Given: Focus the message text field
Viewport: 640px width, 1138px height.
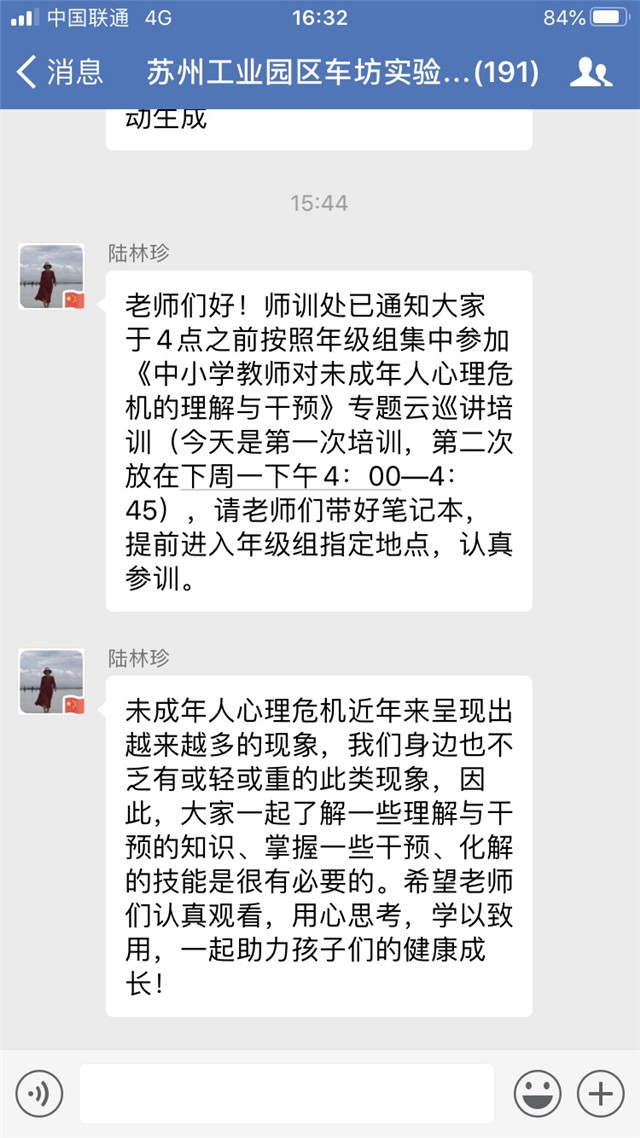Looking at the screenshot, I should point(286,1093).
